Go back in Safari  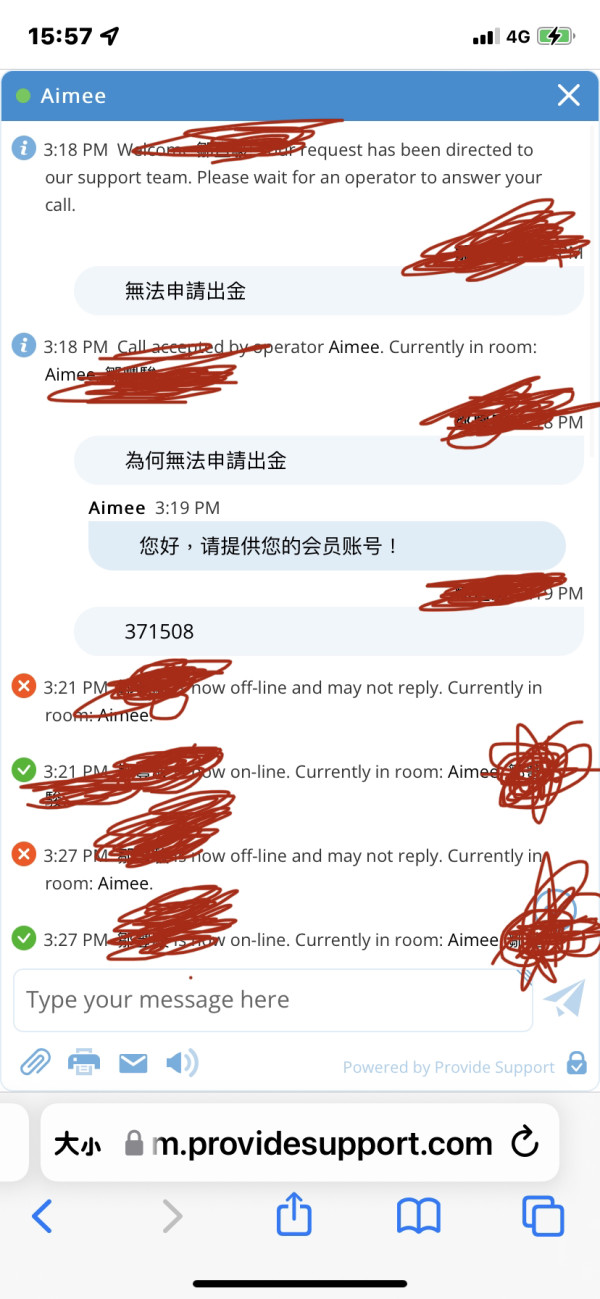coord(42,1216)
